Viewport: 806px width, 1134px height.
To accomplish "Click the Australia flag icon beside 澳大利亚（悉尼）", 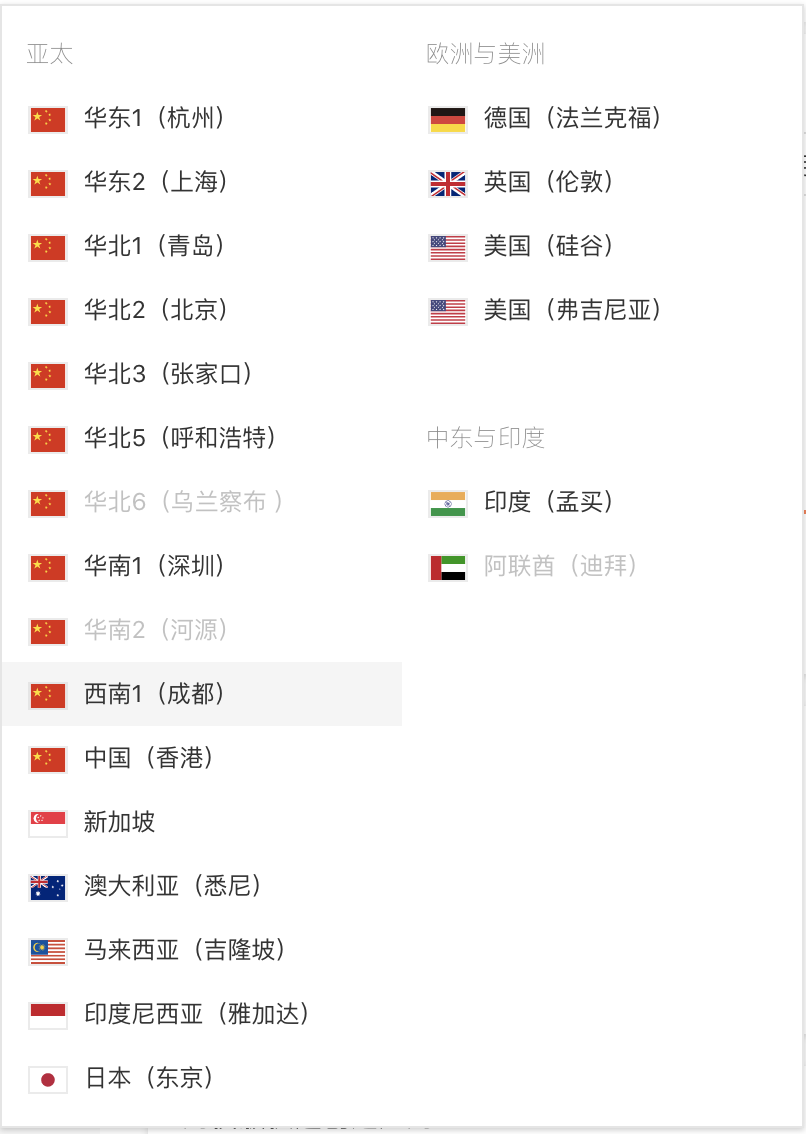I will tap(47, 887).
